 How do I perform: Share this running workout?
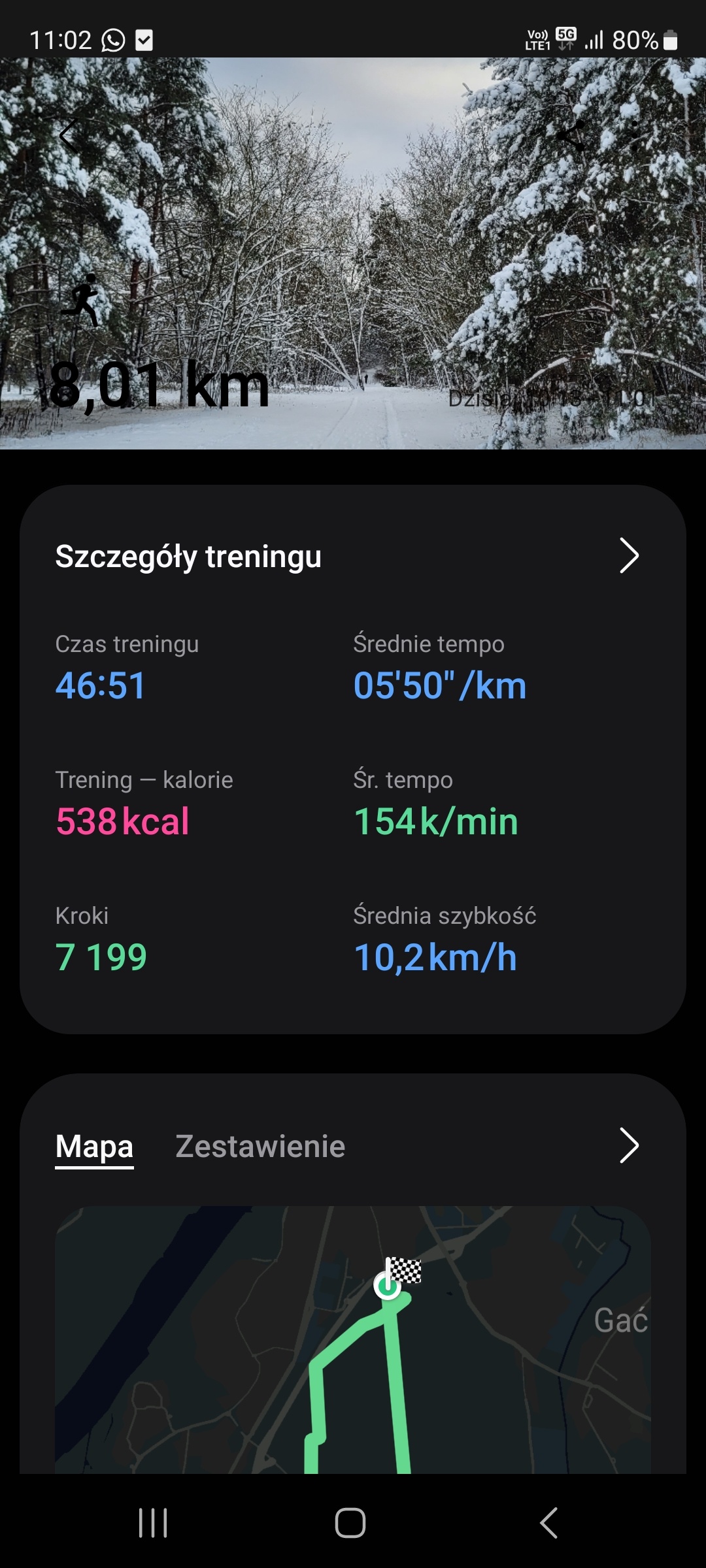coord(571,137)
